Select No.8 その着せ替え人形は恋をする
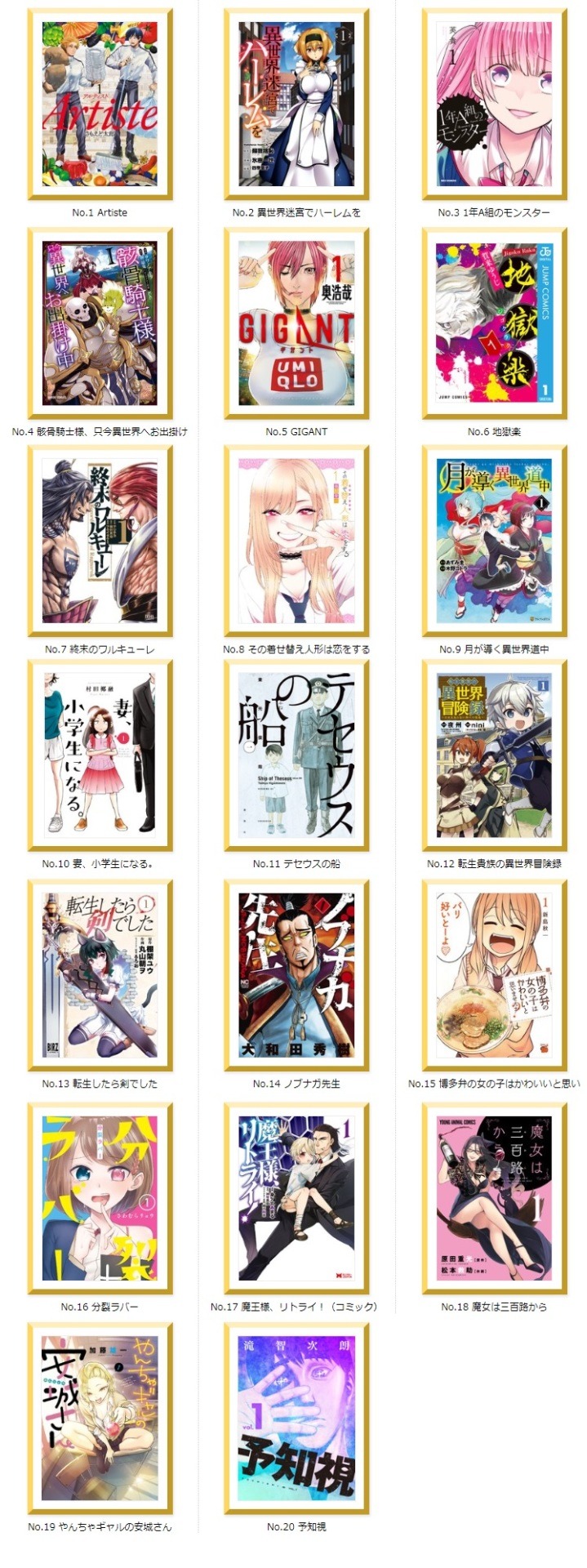The image size is (587, 1568). [x=296, y=541]
